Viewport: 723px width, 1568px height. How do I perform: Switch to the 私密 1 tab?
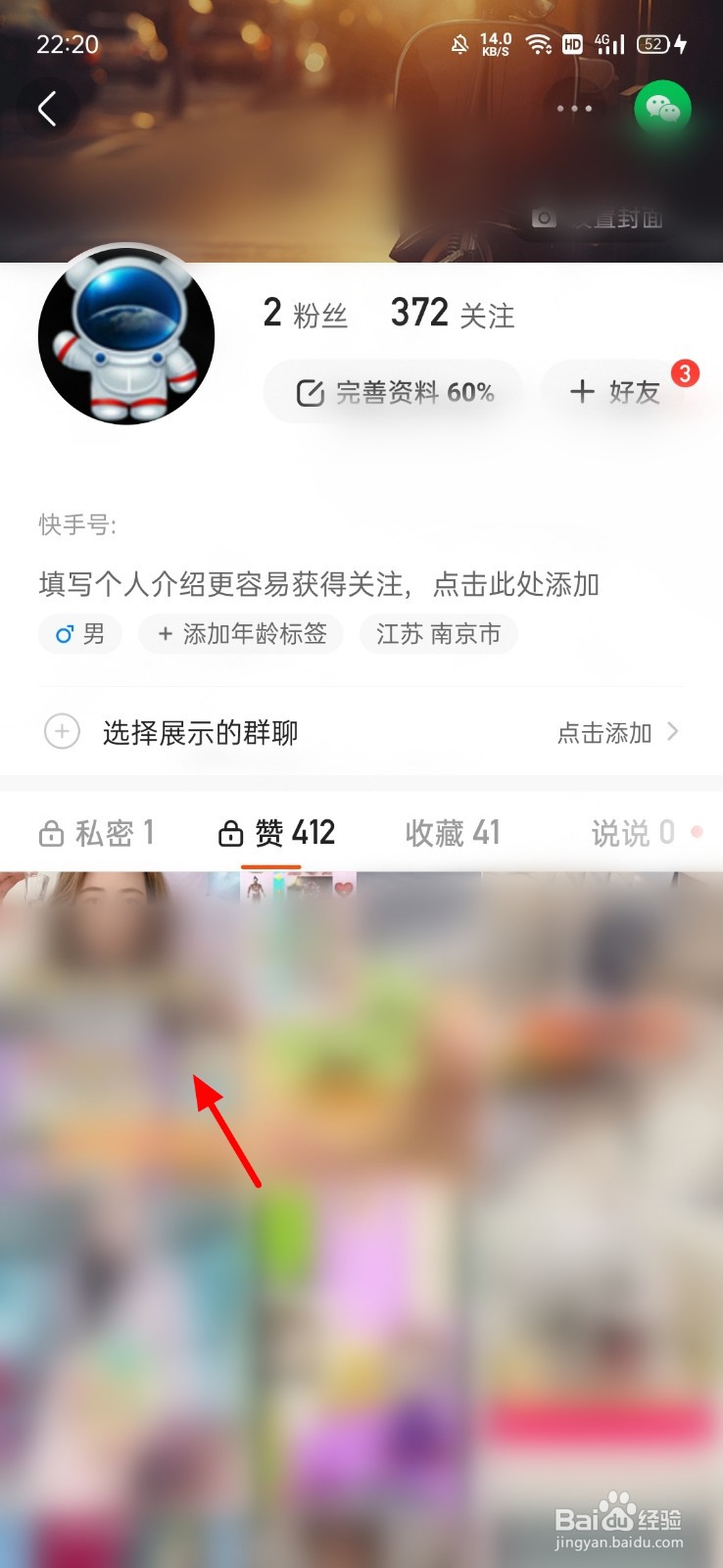96,833
